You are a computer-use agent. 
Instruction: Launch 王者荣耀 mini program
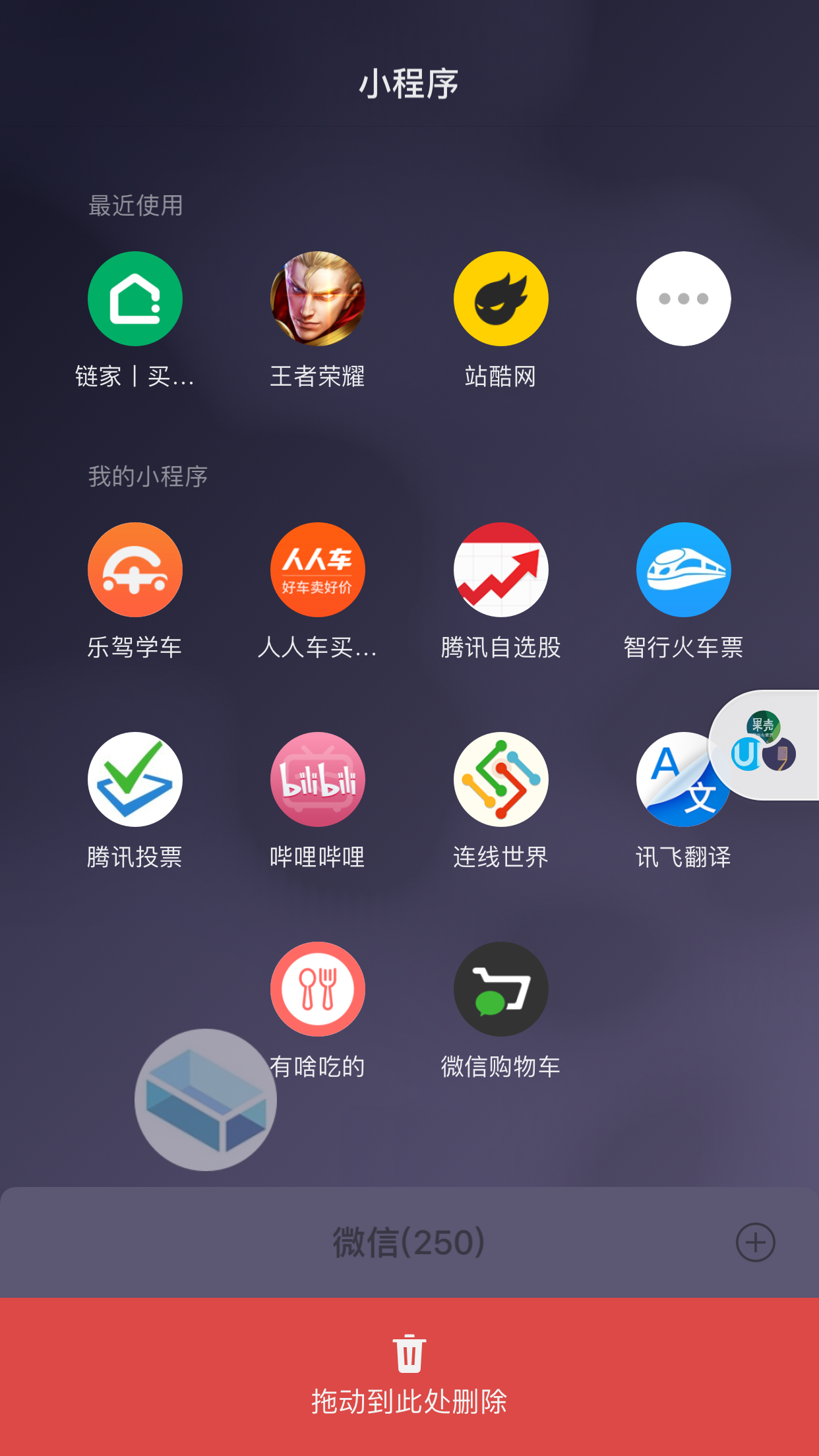coord(317,299)
